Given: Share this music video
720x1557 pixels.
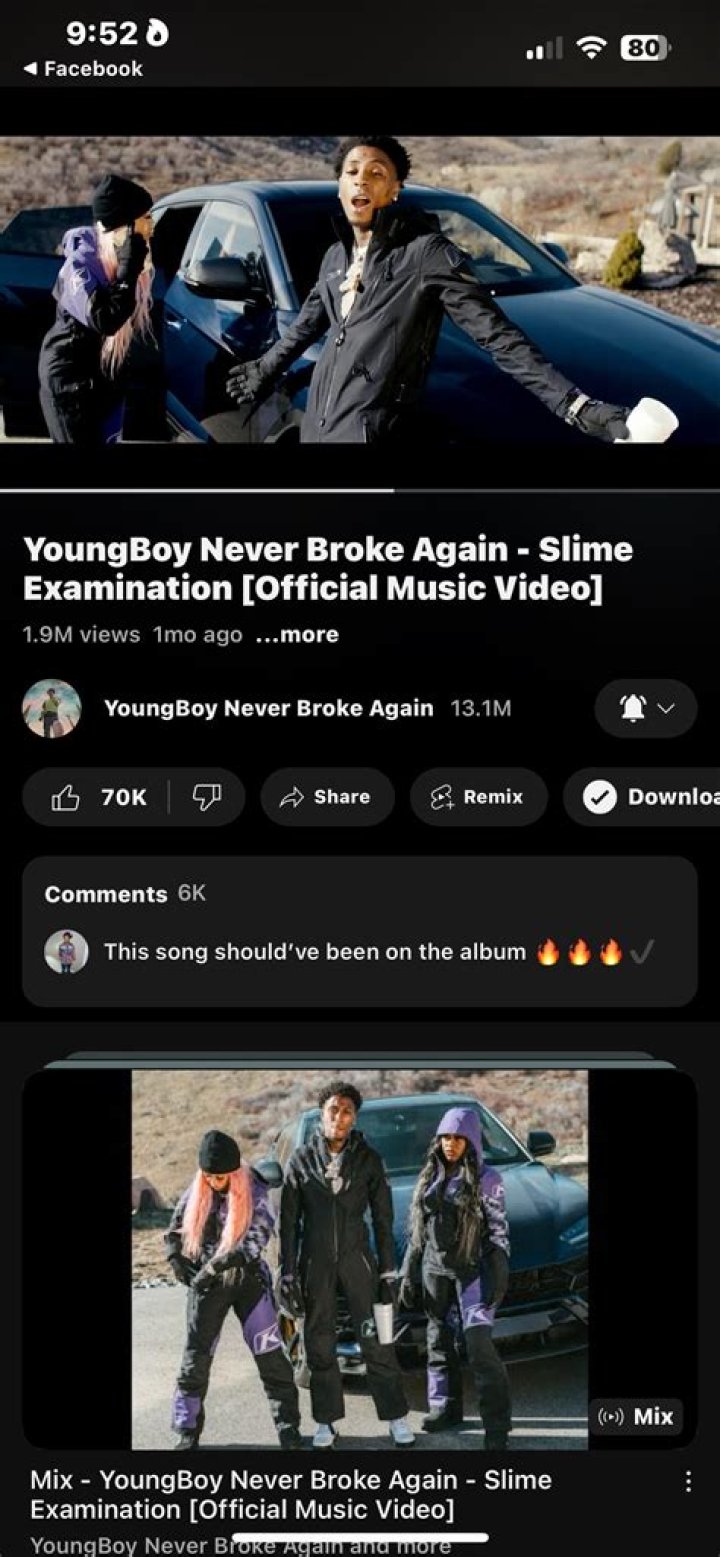Looking at the screenshot, I should click(326, 797).
